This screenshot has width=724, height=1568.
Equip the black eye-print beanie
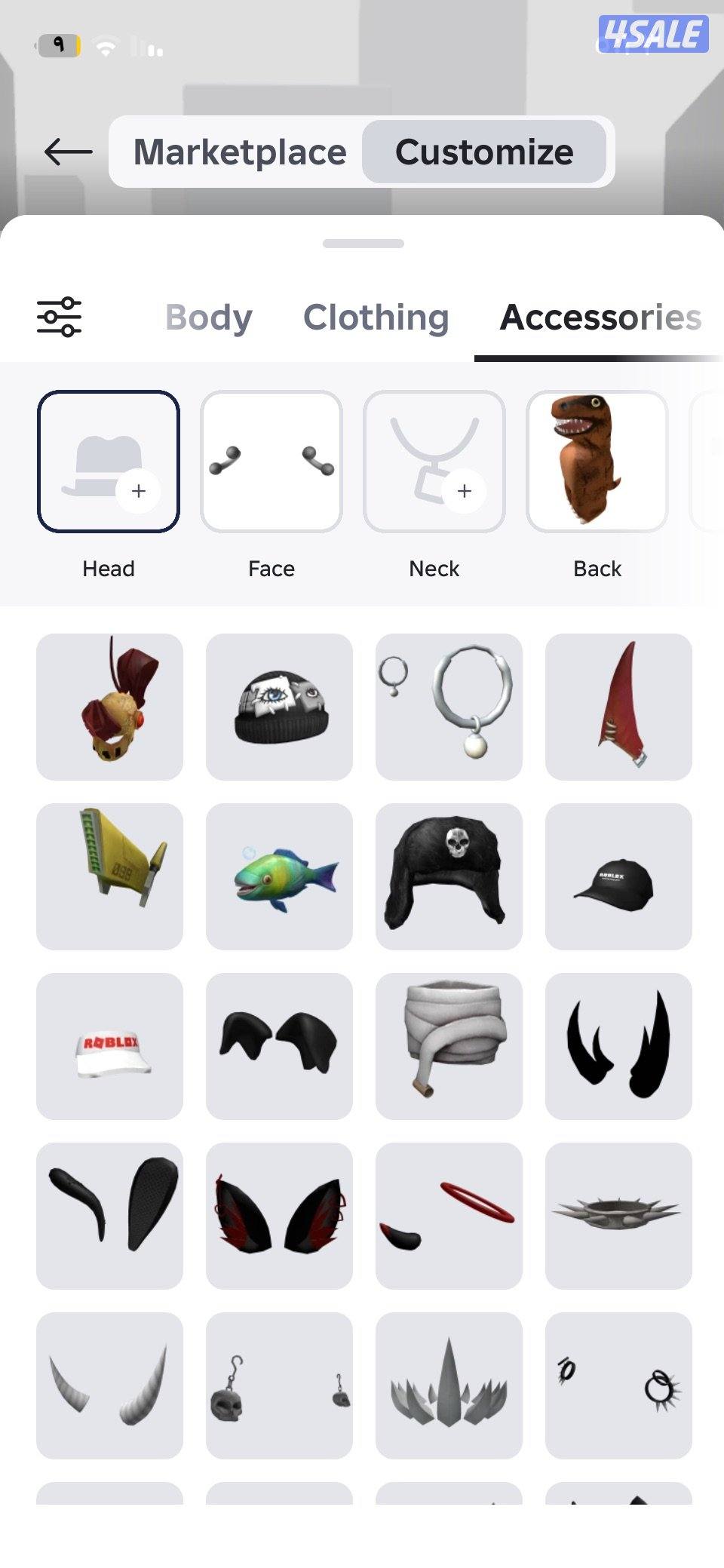279,707
